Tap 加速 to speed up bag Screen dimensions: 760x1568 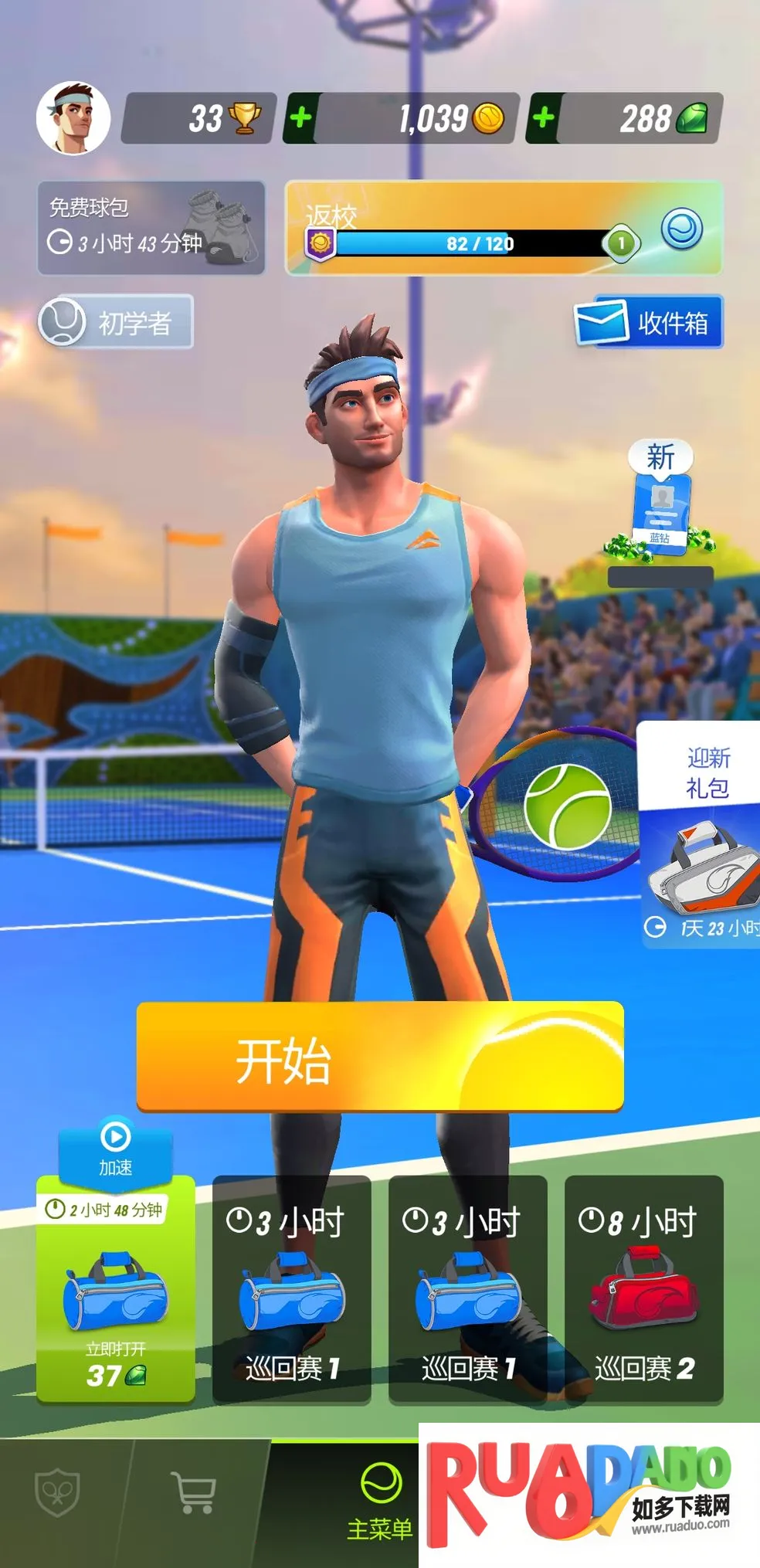point(116,1149)
